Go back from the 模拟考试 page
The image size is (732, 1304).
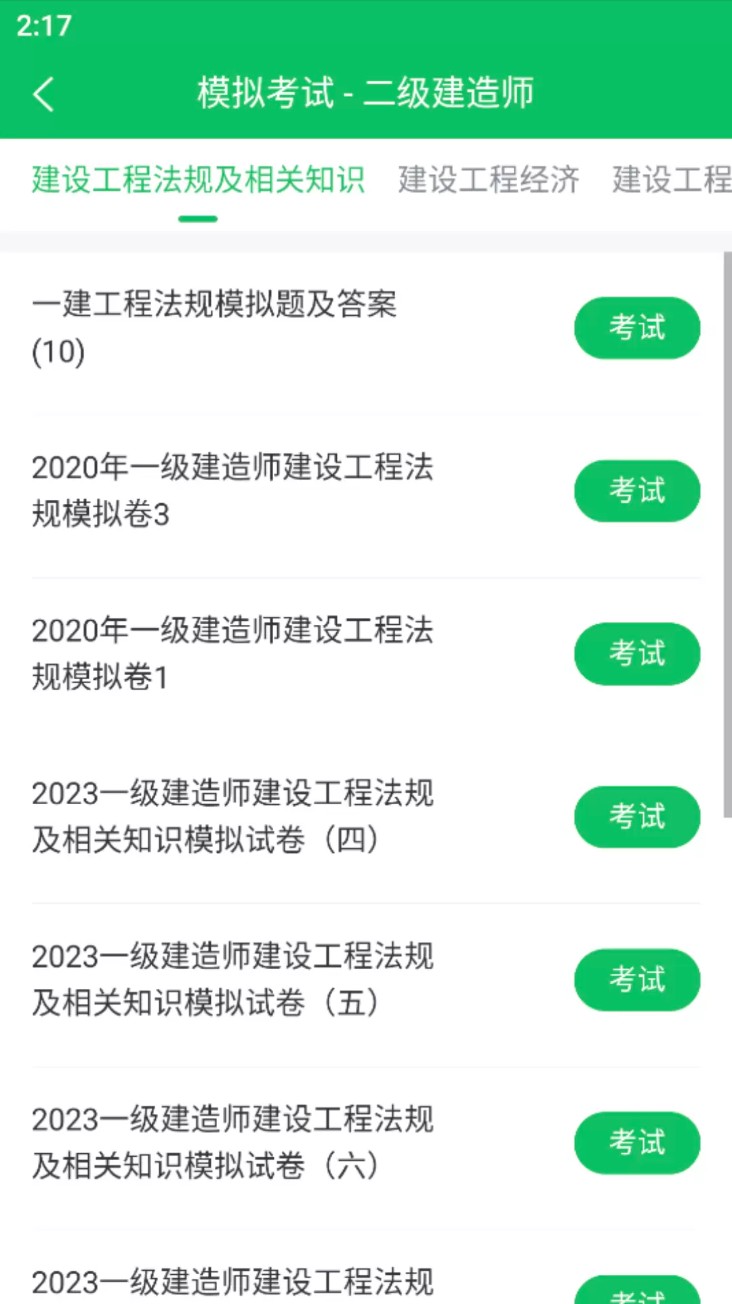(x=44, y=94)
